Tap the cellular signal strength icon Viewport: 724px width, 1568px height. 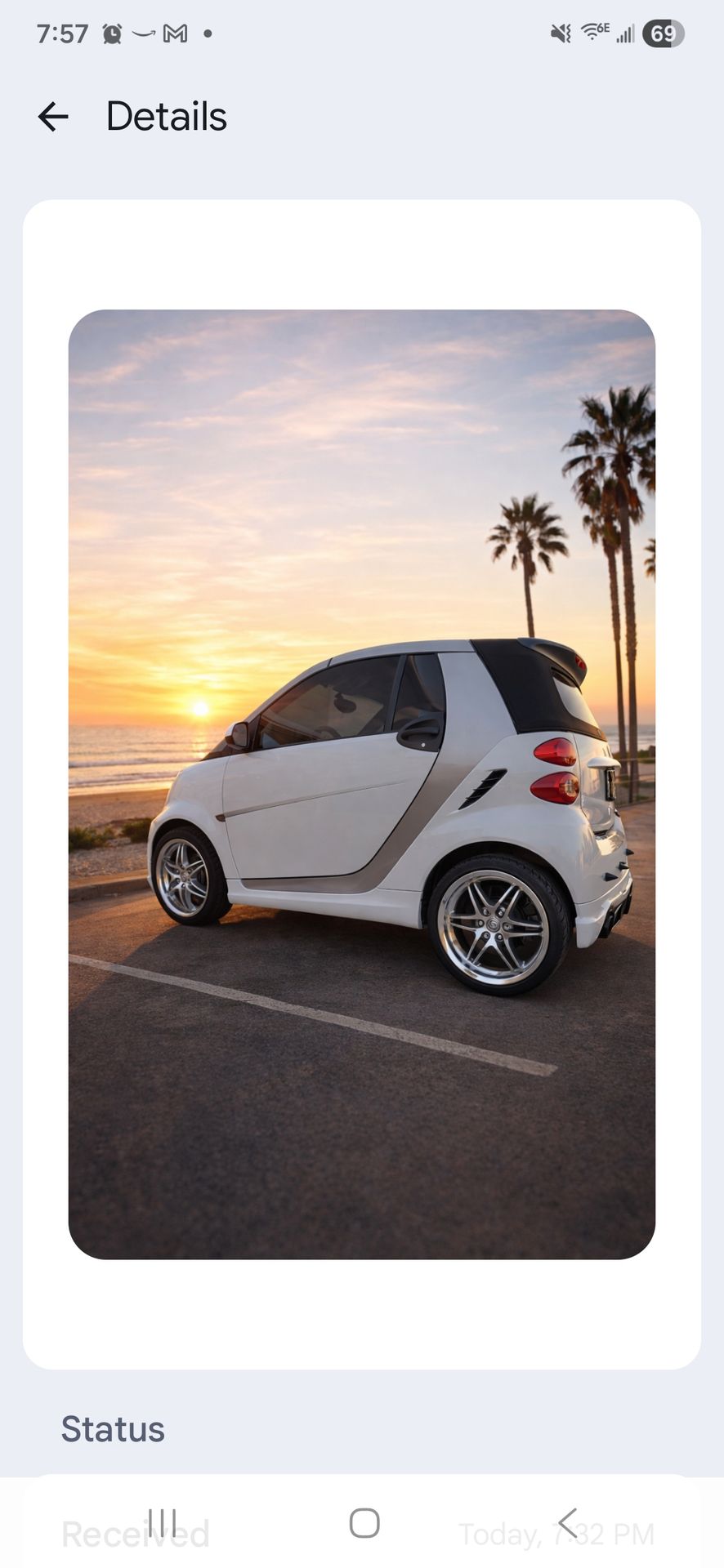[x=625, y=33]
